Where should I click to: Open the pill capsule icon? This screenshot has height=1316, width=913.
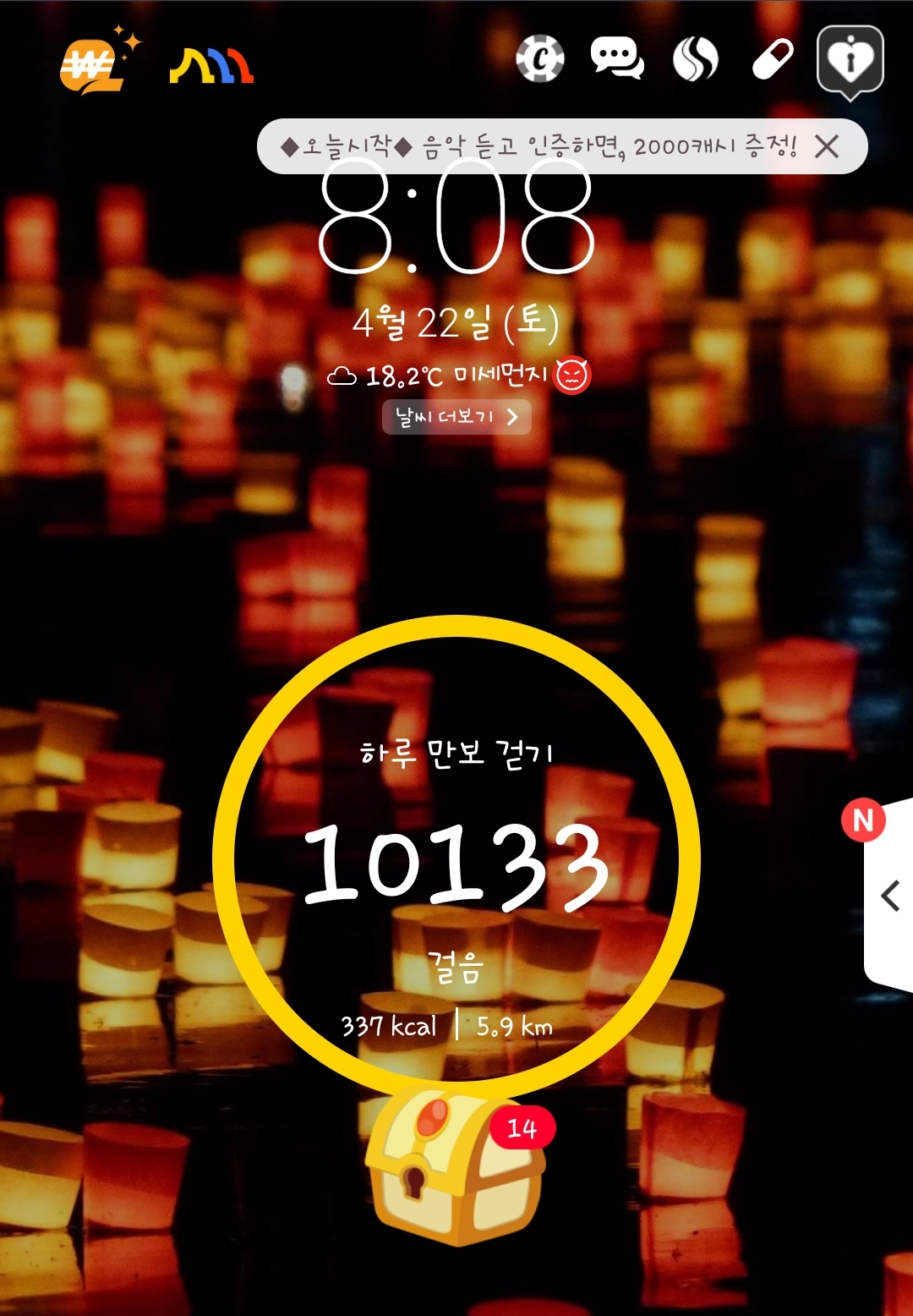pyautogui.click(x=773, y=59)
